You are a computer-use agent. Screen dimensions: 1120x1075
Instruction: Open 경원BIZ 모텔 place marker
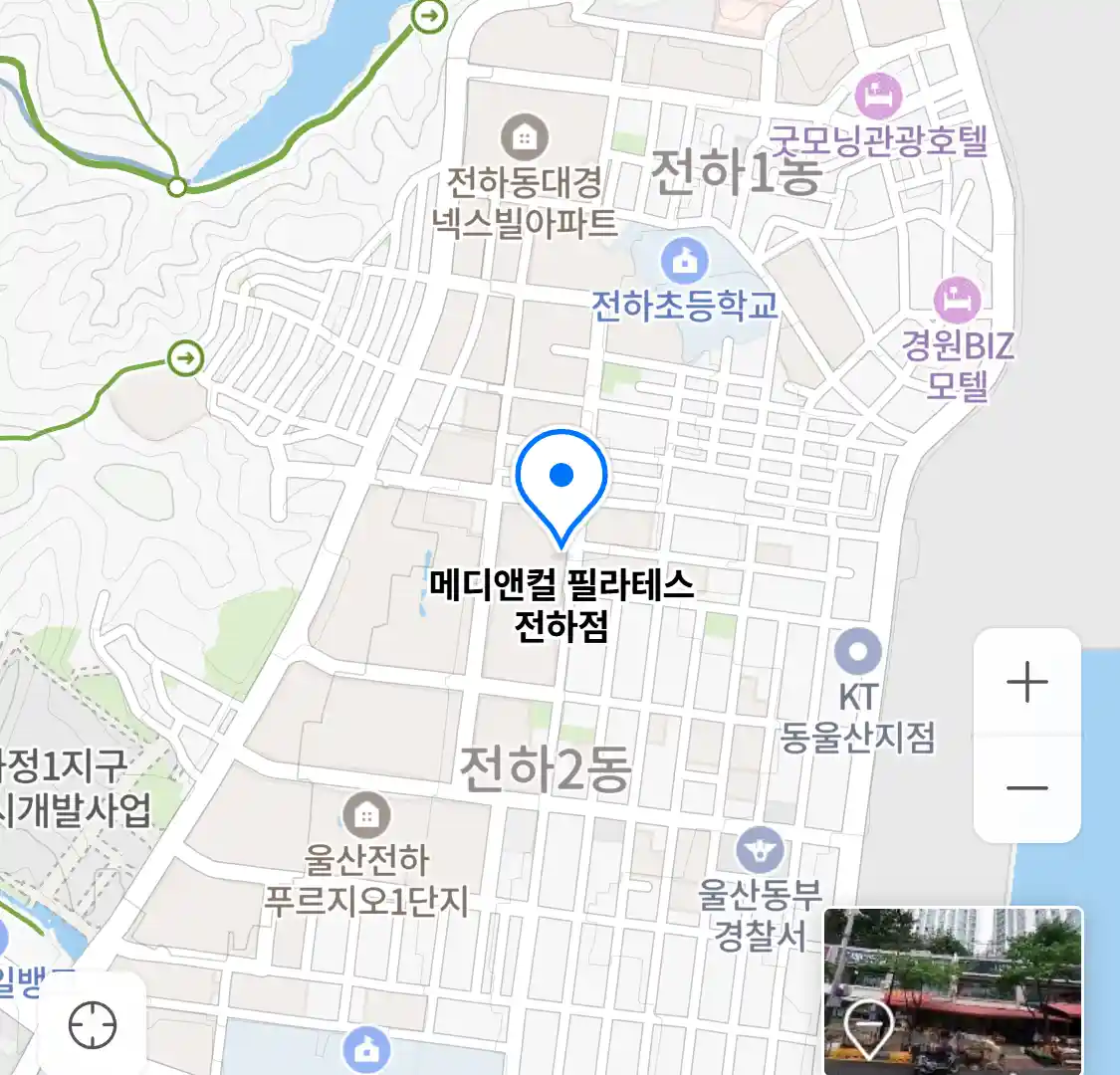(957, 300)
